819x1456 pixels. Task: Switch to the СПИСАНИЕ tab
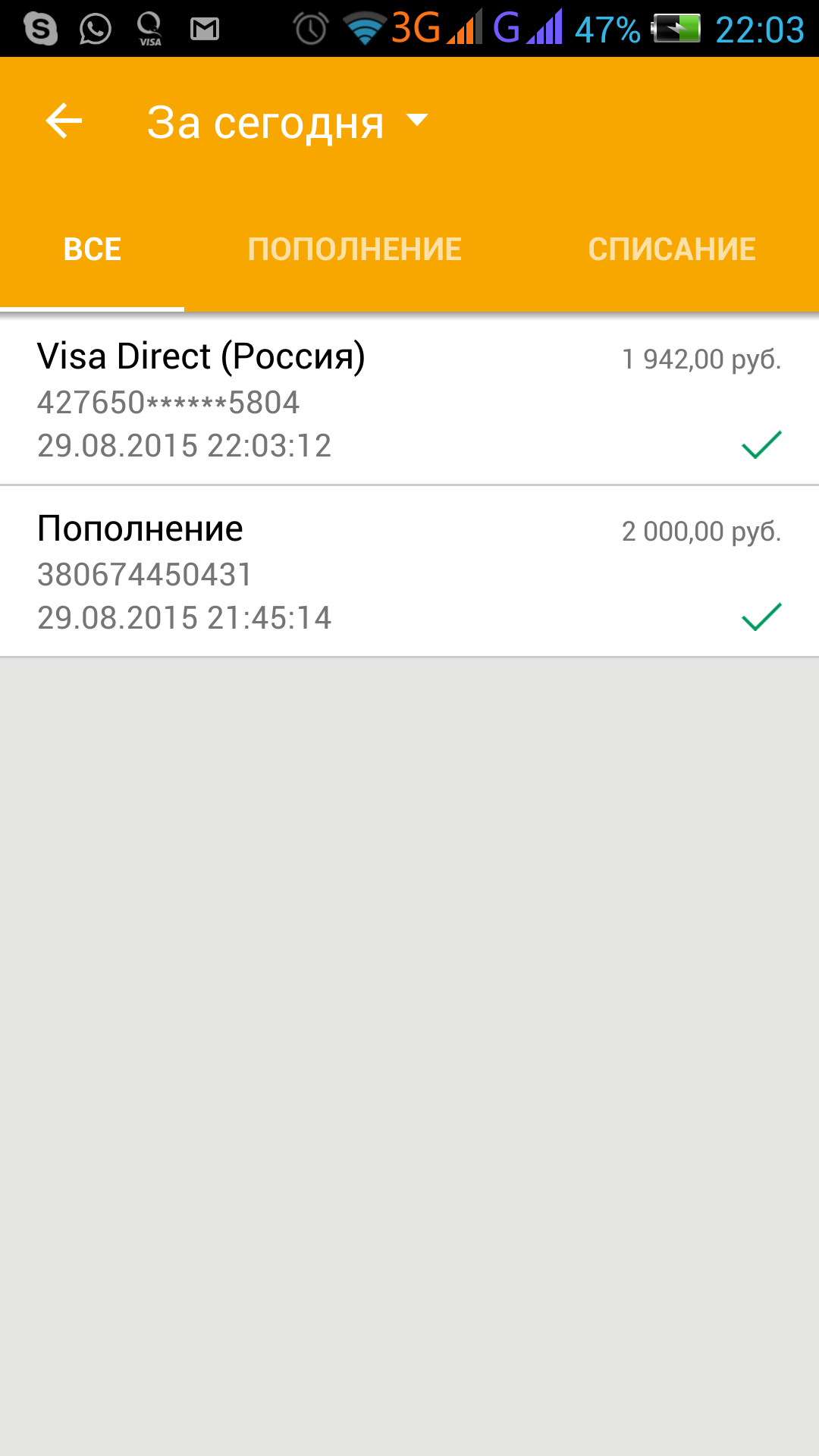[x=672, y=249]
